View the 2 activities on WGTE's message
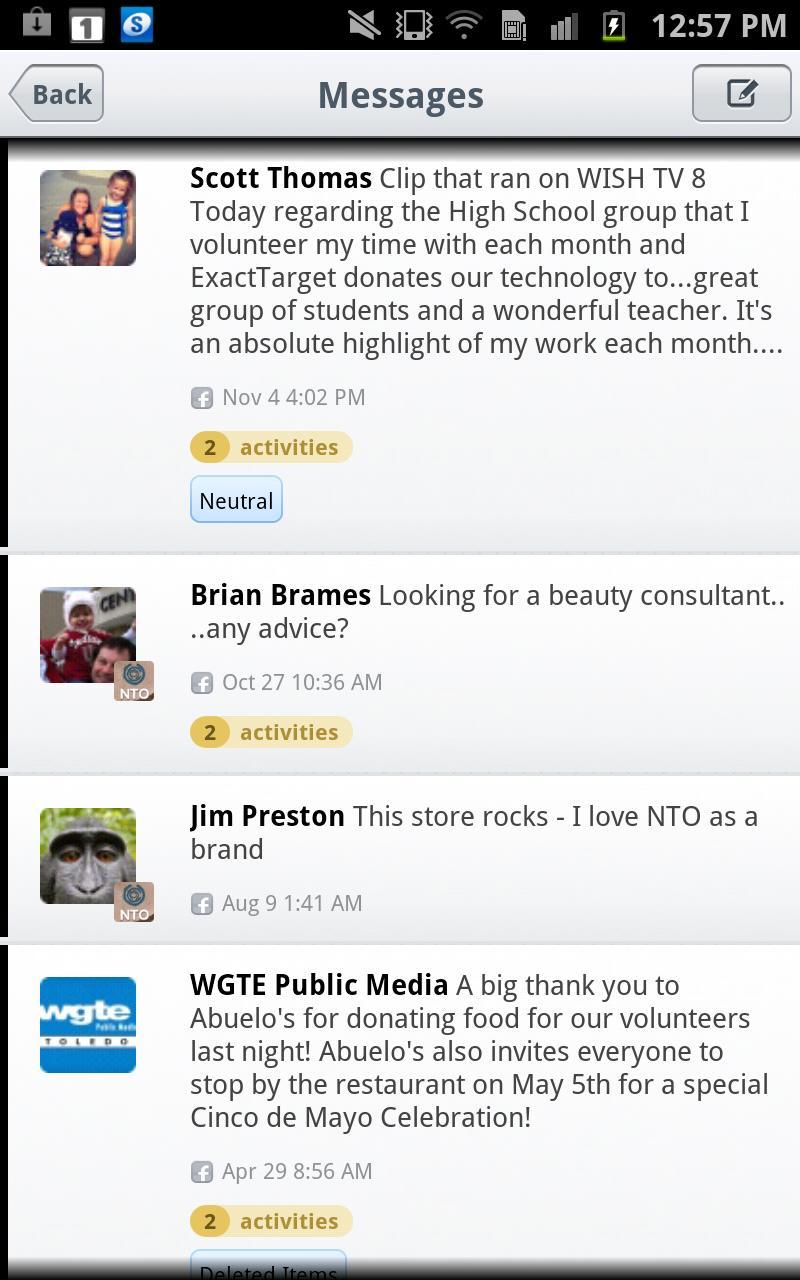Viewport: 800px width, 1280px height. (271, 1221)
